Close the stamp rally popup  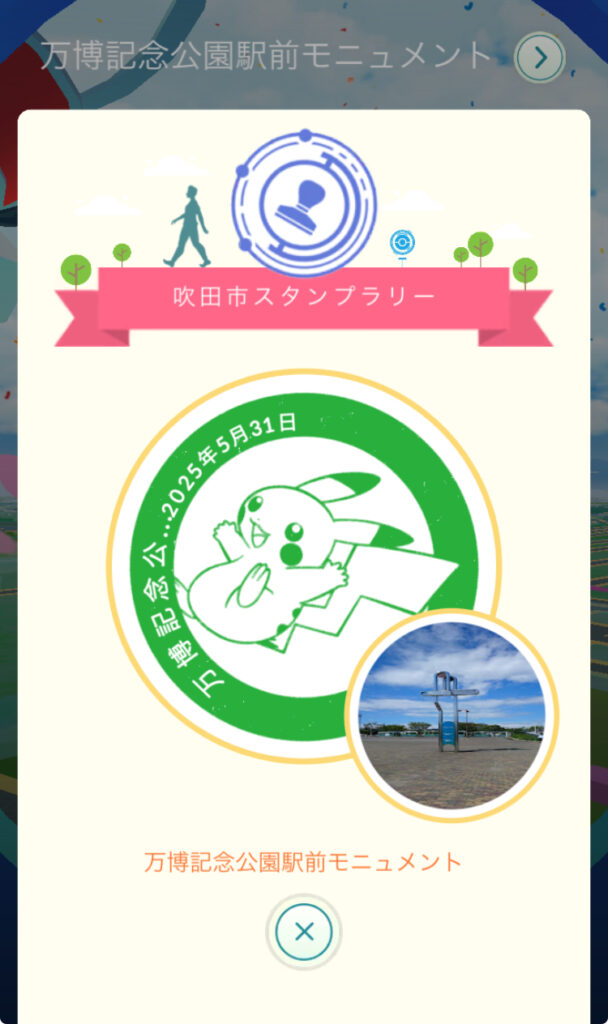[304, 932]
